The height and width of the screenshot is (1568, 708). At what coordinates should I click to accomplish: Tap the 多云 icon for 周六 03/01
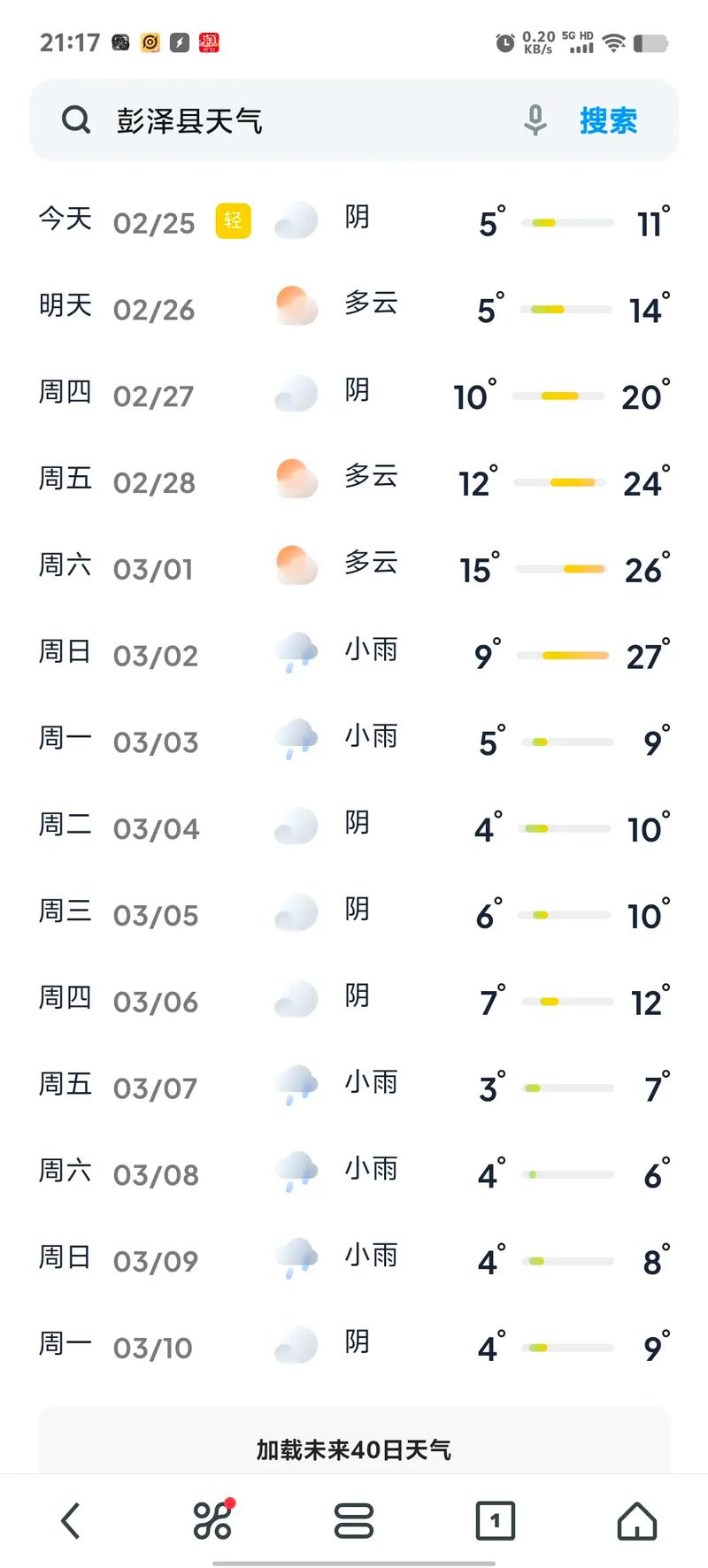pos(296,565)
